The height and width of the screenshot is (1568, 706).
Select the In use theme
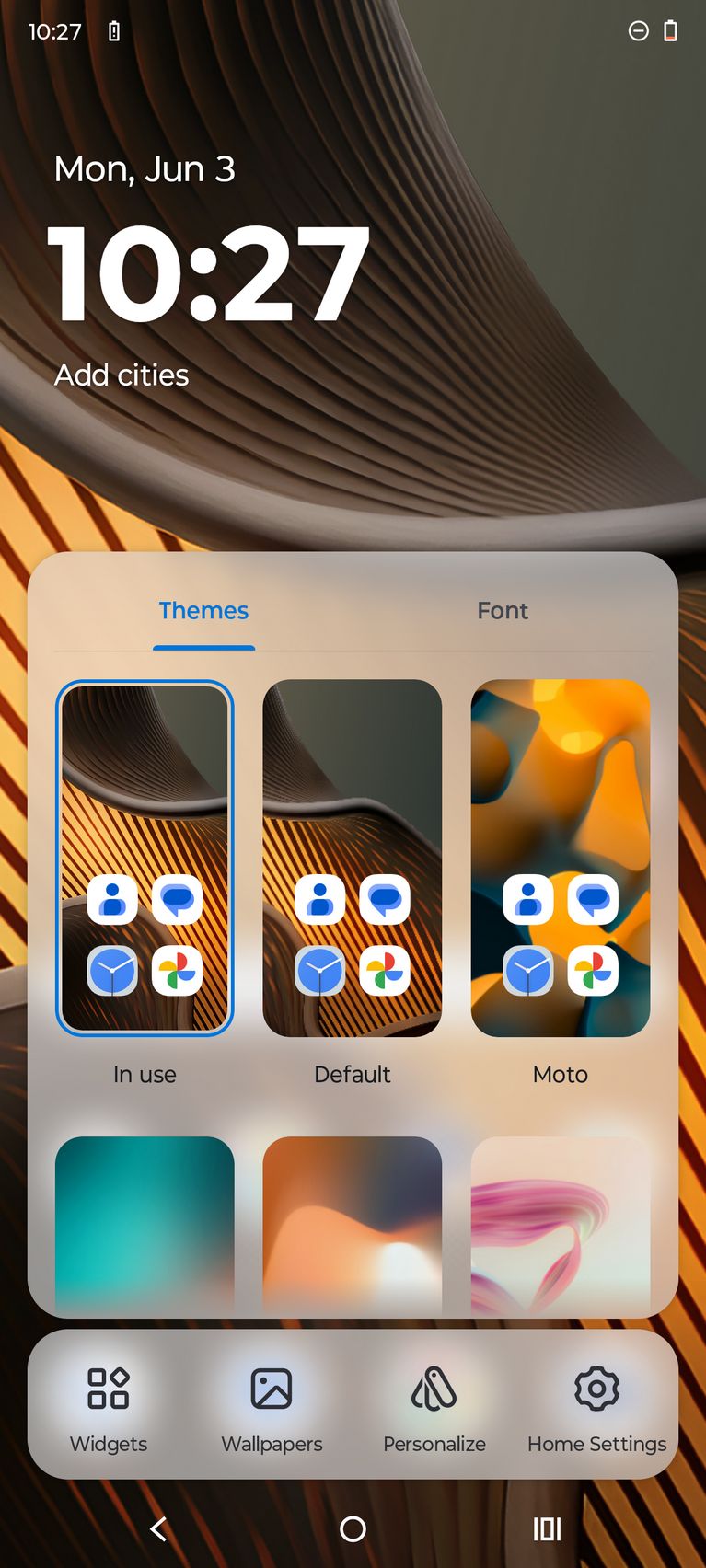[145, 858]
